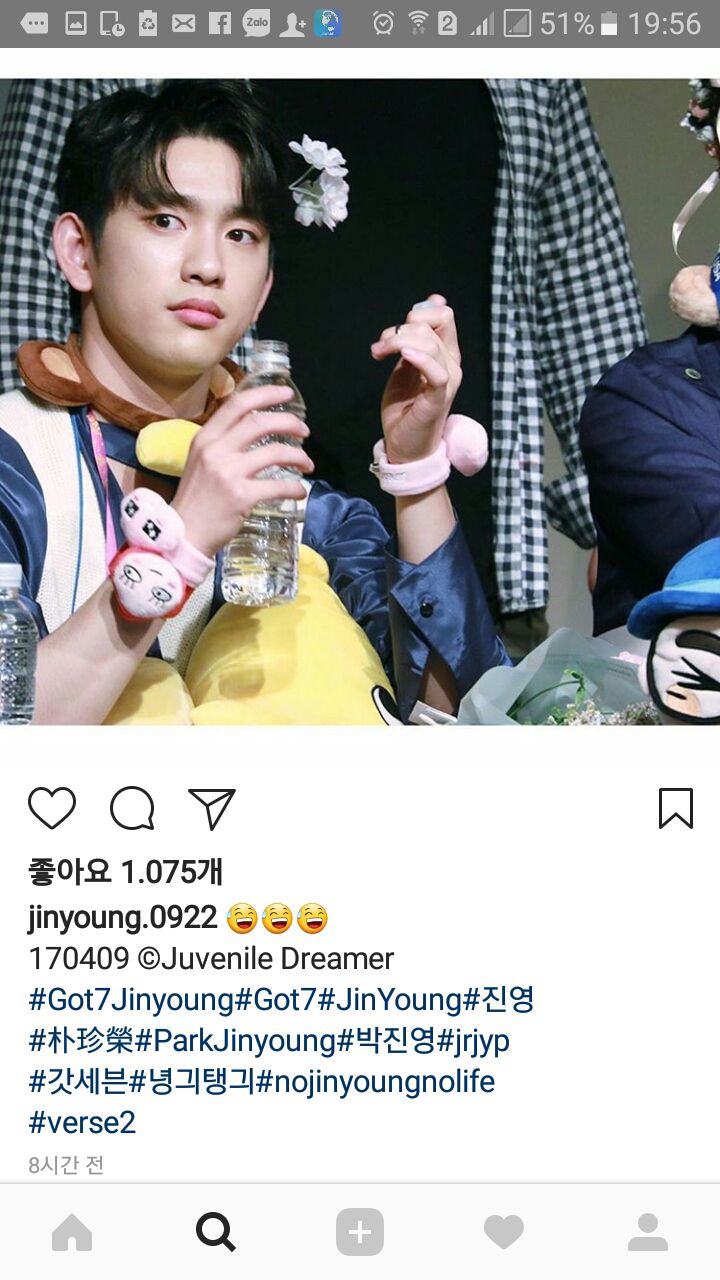Open the jinyoung.0922 profile link

(x=123, y=917)
